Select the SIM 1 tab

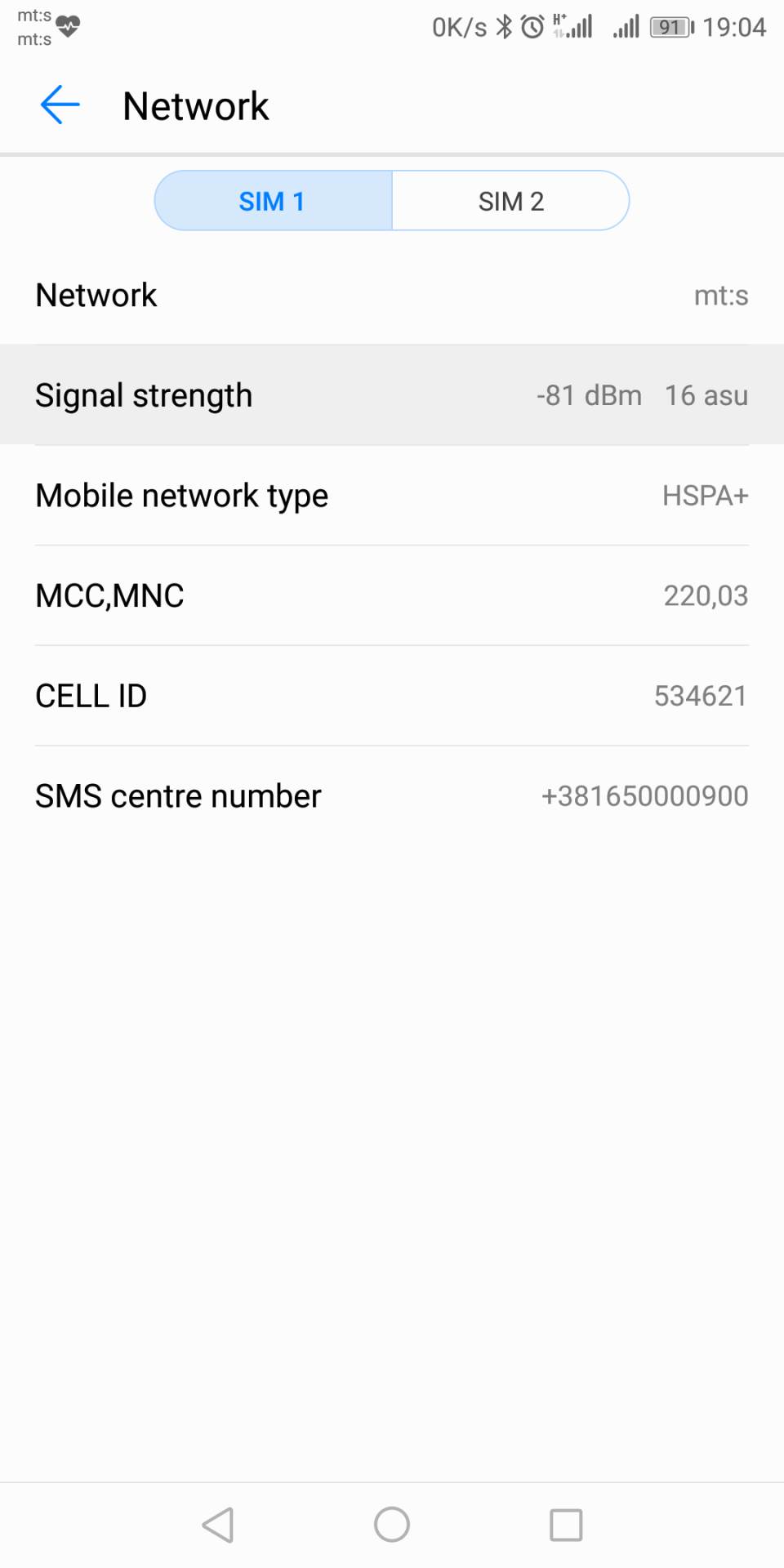[273, 201]
